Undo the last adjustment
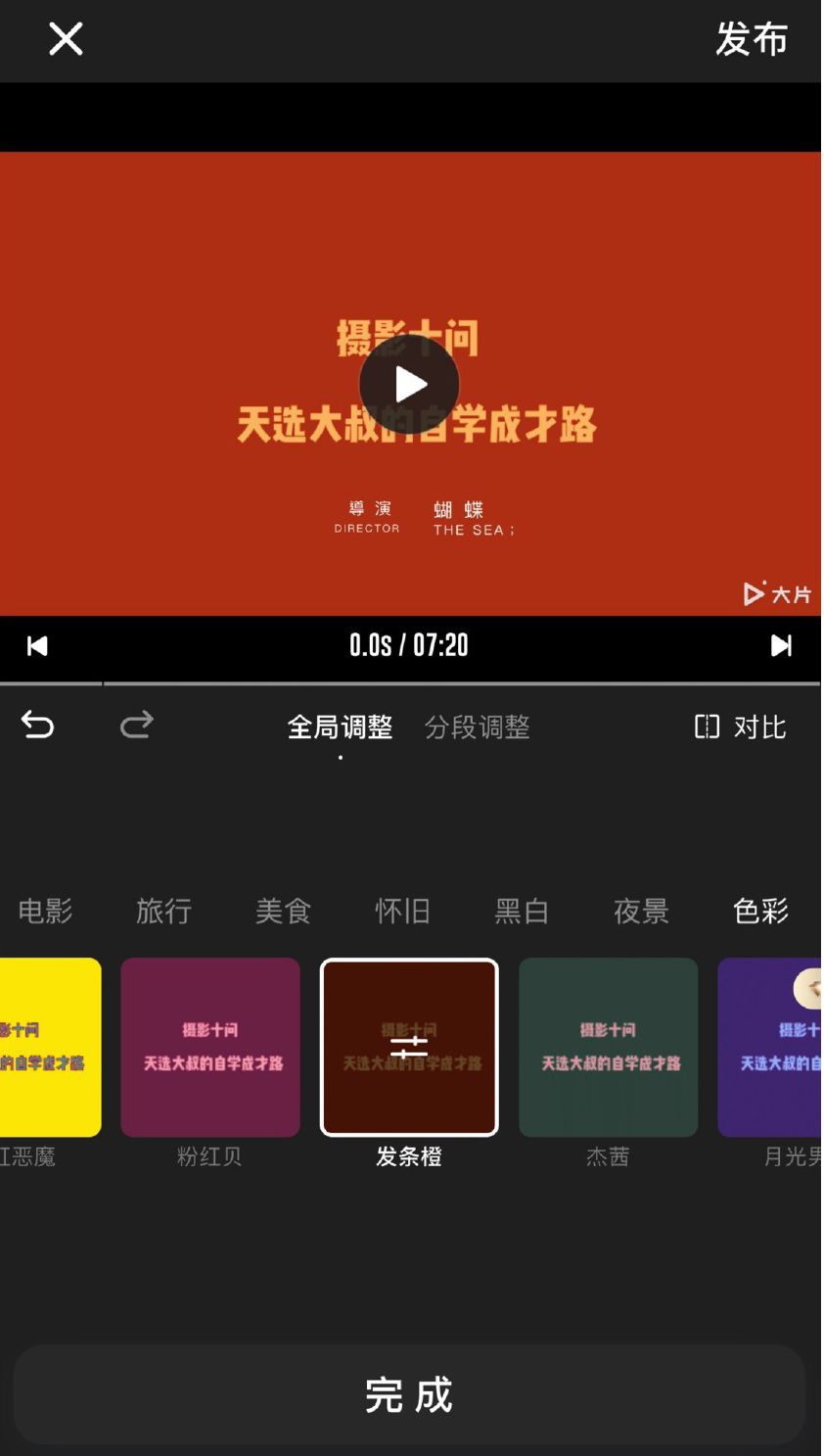This screenshot has height=1456, width=824. coord(37,727)
